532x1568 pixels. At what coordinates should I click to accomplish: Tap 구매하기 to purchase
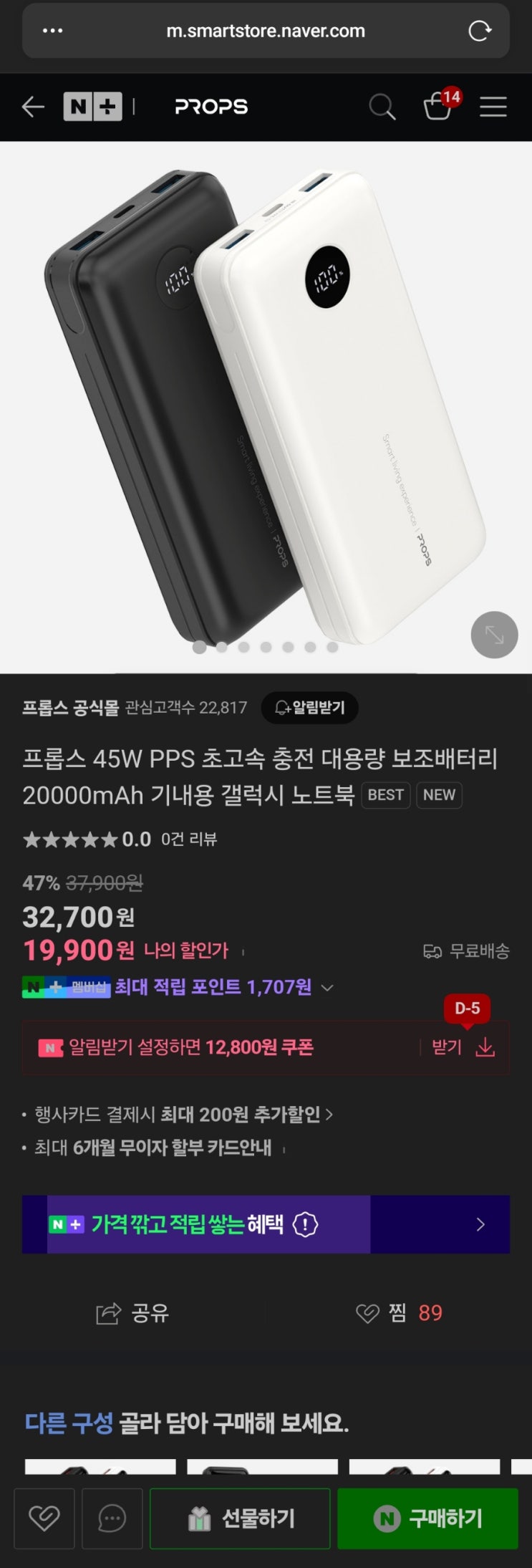pos(427,1518)
